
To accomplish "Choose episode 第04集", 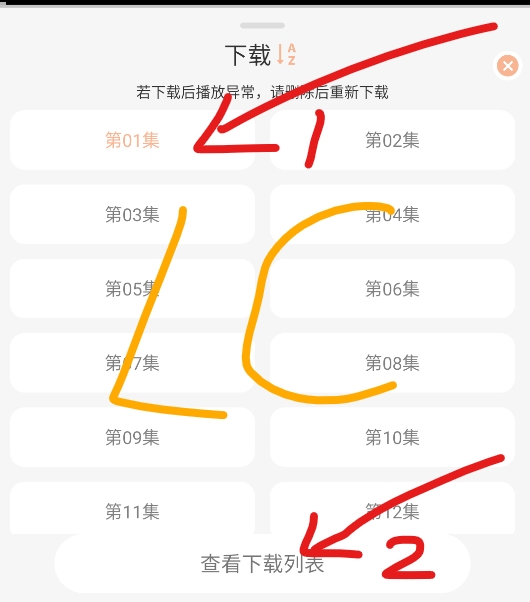I will coord(392,214).
